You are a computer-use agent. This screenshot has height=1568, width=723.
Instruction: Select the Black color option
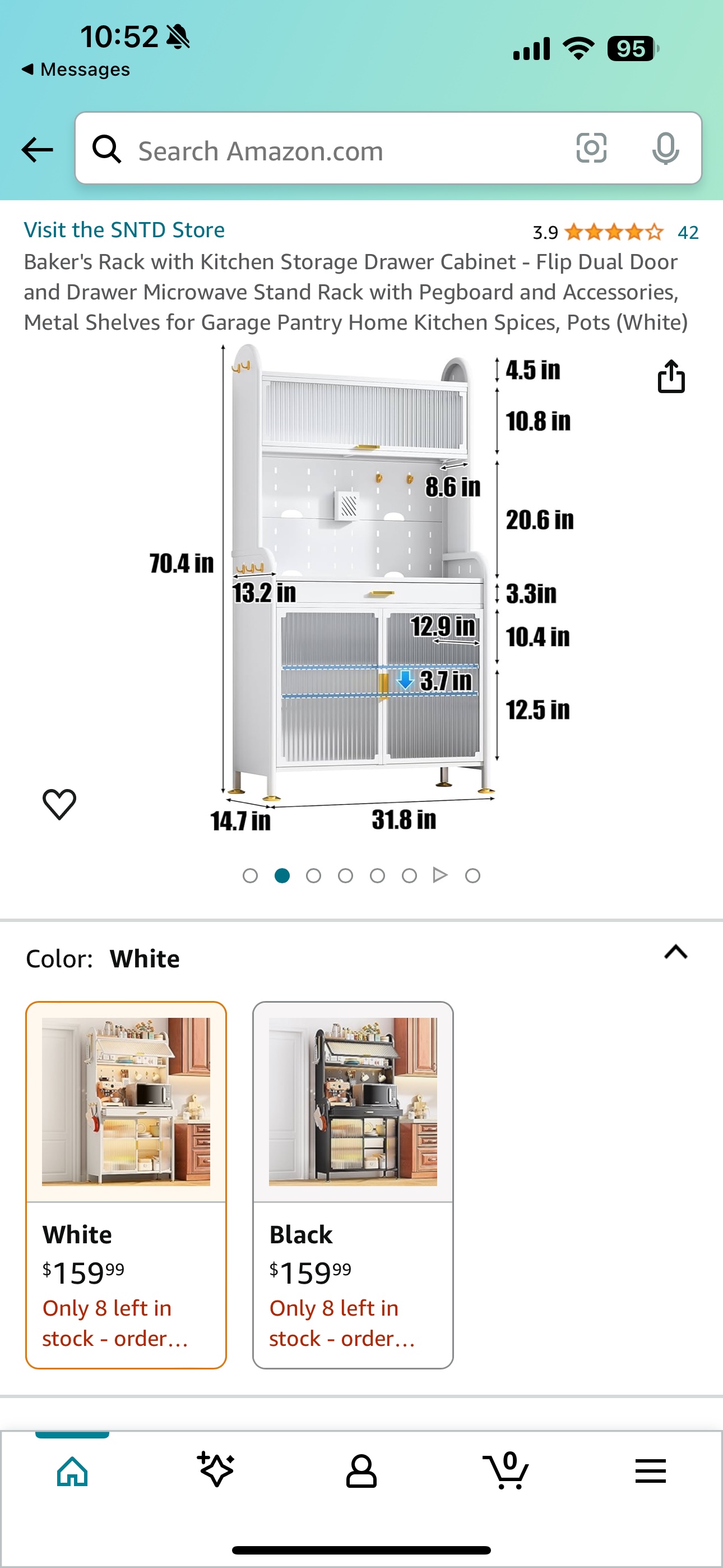353,1184
